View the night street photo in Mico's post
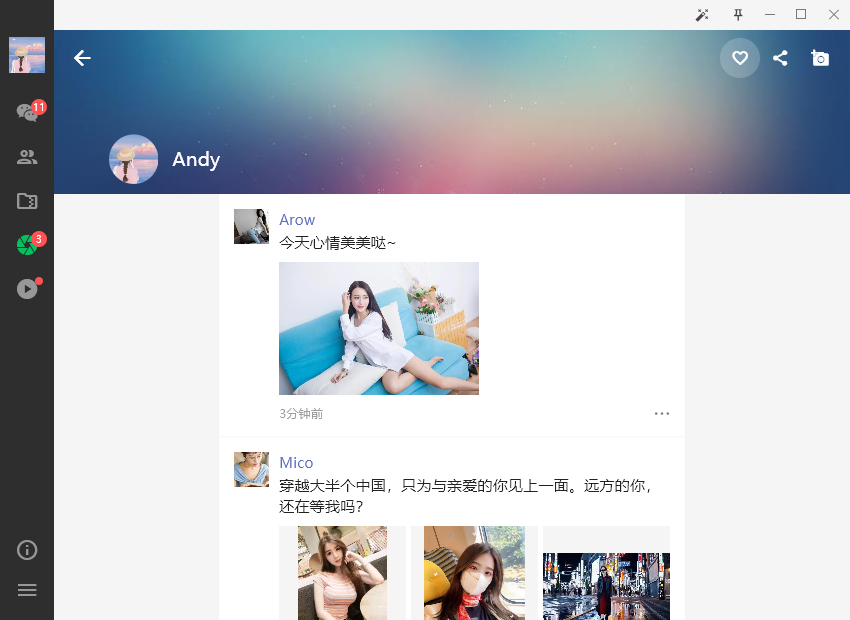850x620 pixels. click(x=606, y=585)
